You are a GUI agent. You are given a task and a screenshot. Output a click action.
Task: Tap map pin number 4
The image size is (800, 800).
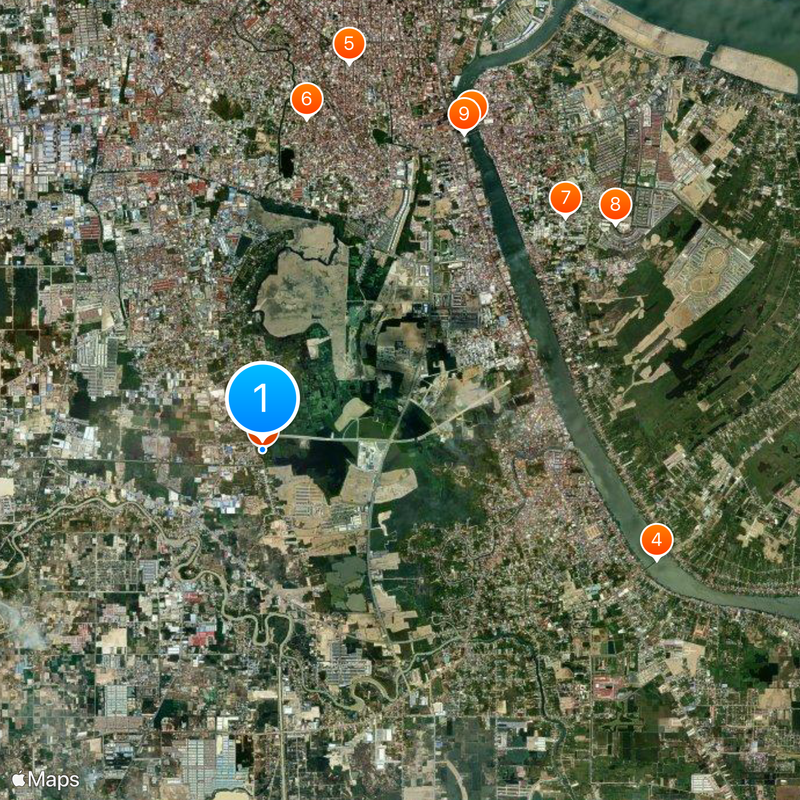(x=656, y=541)
